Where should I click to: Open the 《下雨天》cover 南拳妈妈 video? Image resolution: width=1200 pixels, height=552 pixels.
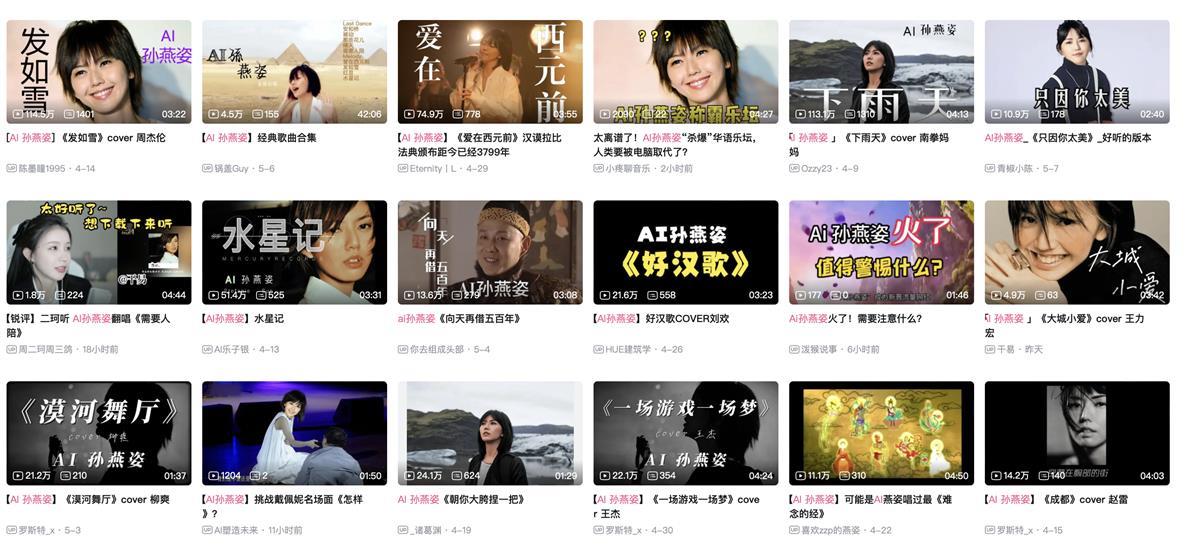click(x=881, y=71)
